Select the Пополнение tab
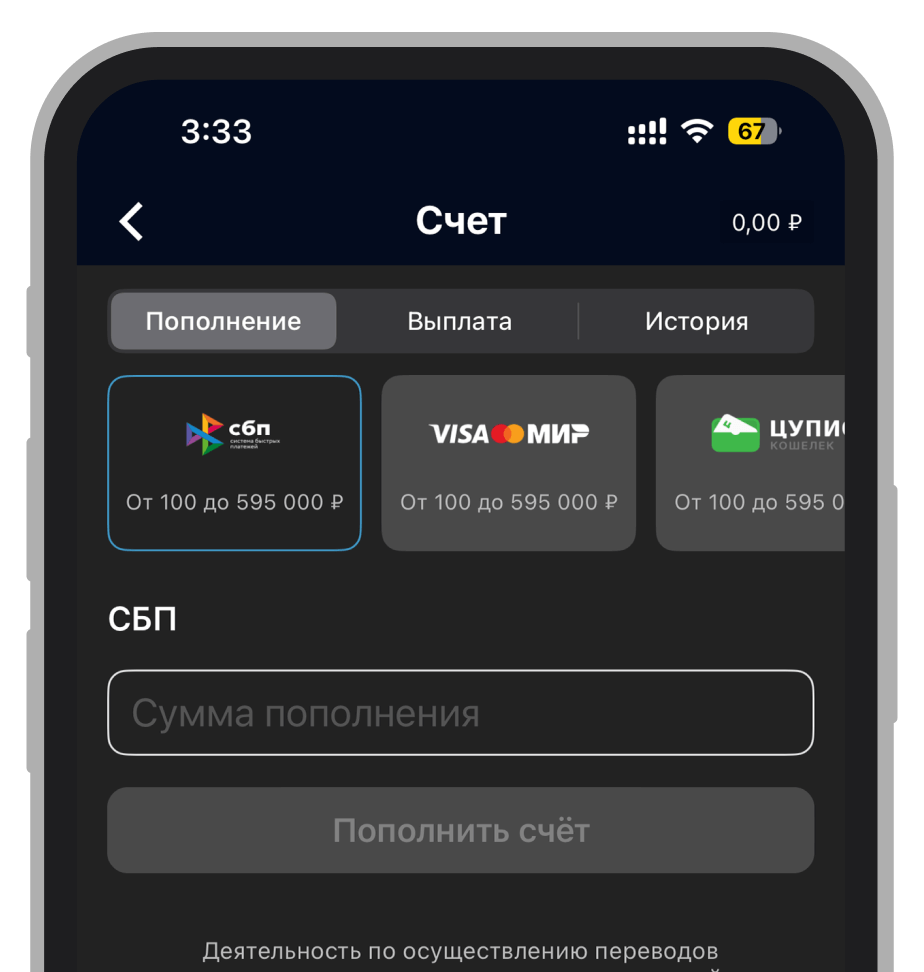This screenshot has width=924, height=972. [x=223, y=322]
